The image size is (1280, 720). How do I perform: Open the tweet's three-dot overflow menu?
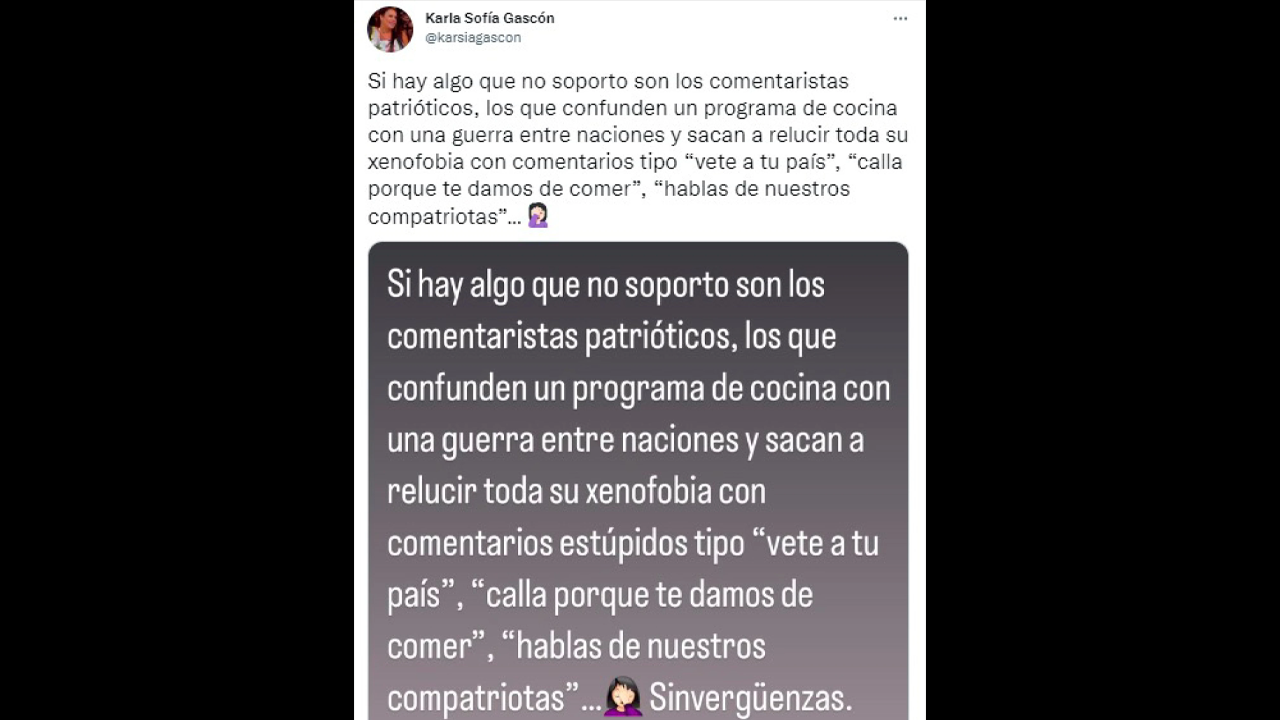pyautogui.click(x=900, y=19)
